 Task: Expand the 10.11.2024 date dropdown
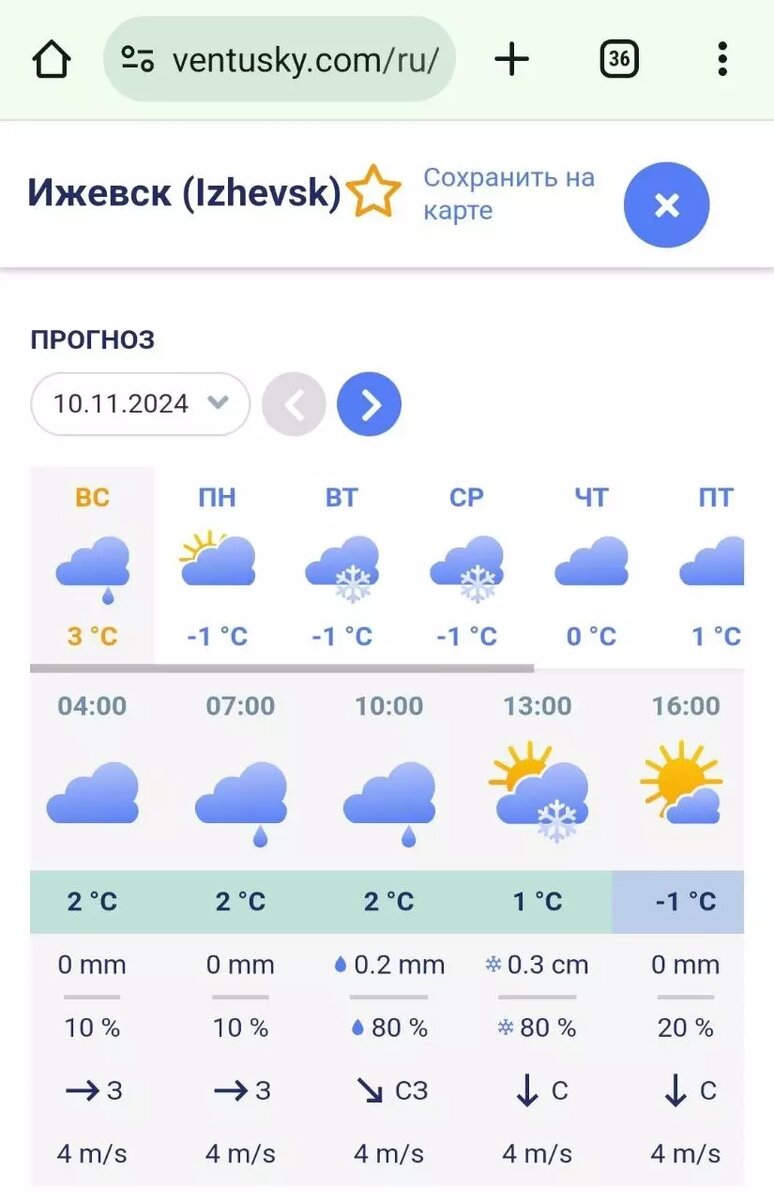[x=140, y=404]
